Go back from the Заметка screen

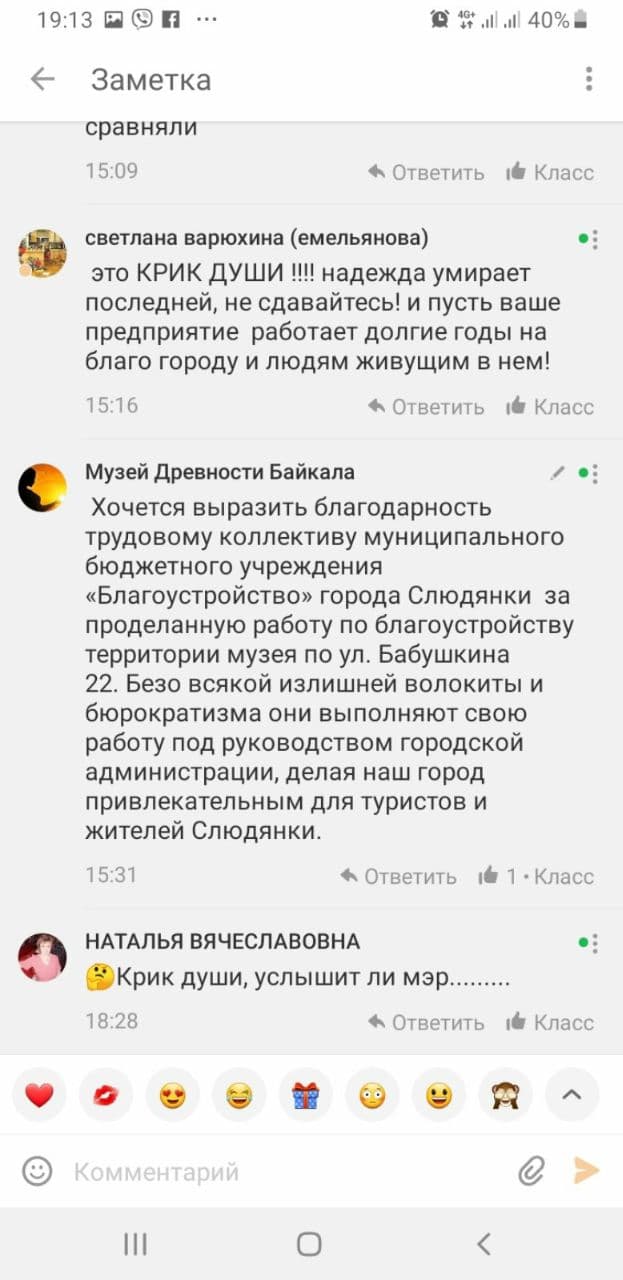tap(42, 80)
